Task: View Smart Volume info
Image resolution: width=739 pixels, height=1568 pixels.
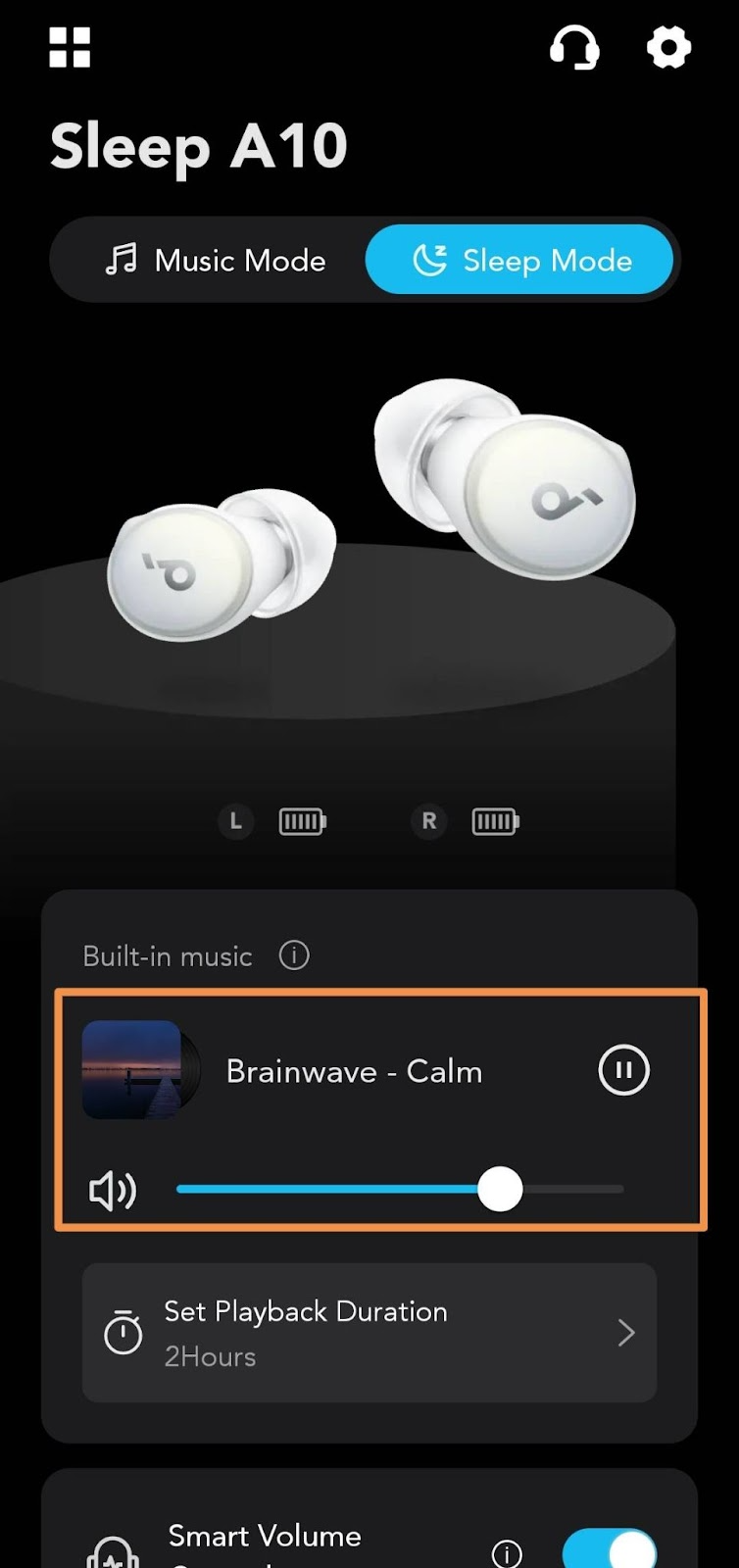Action: click(507, 1553)
